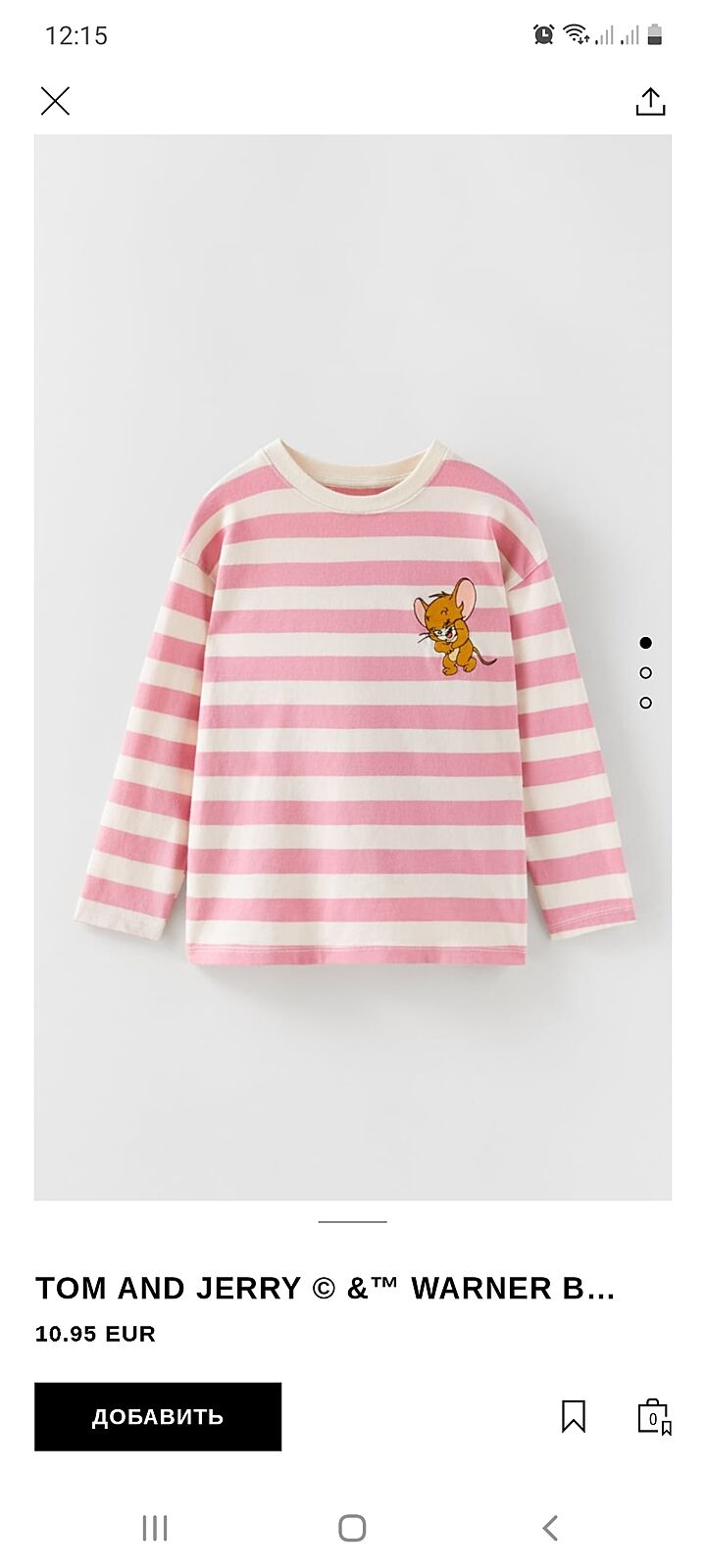Share this Tom and Jerry shirt
Screen dimensions: 706x1568
[650, 101]
